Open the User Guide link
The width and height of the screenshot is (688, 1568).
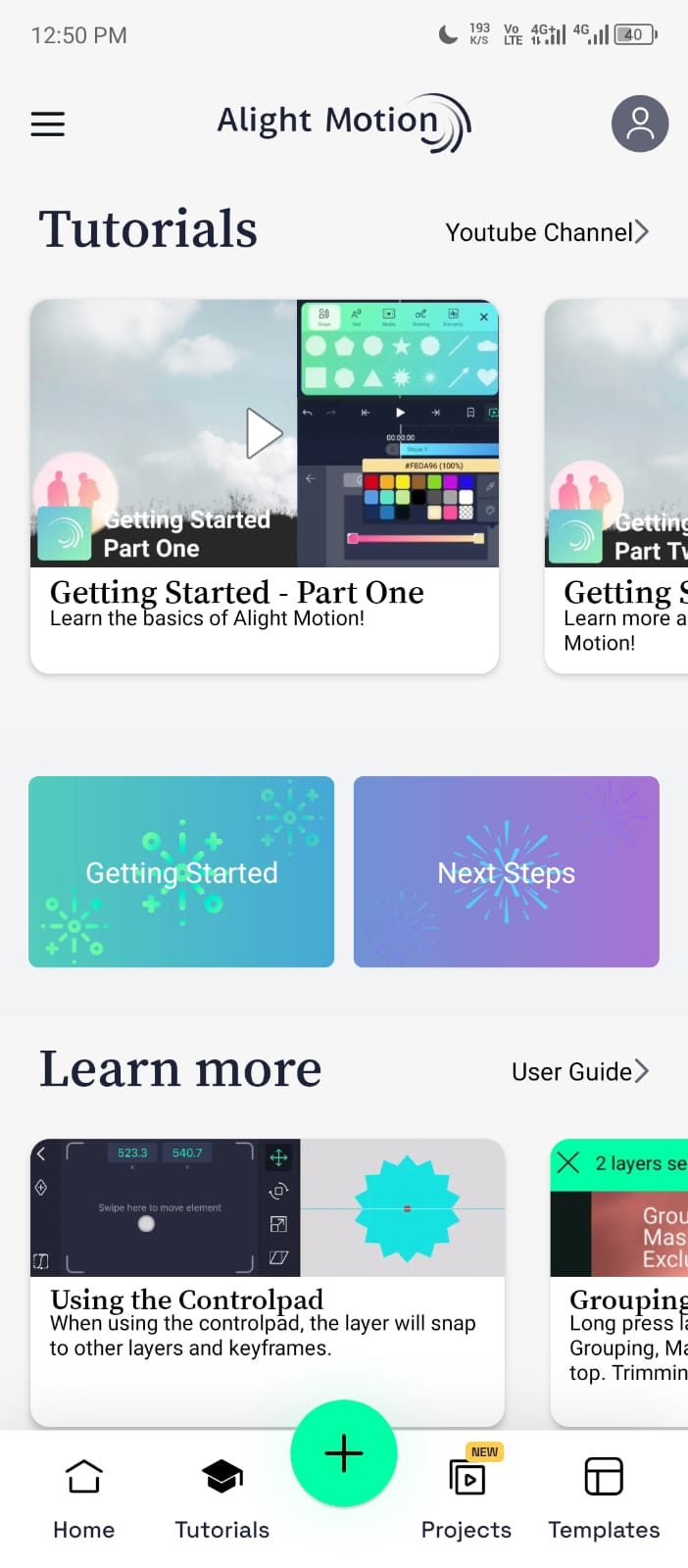(x=579, y=1071)
